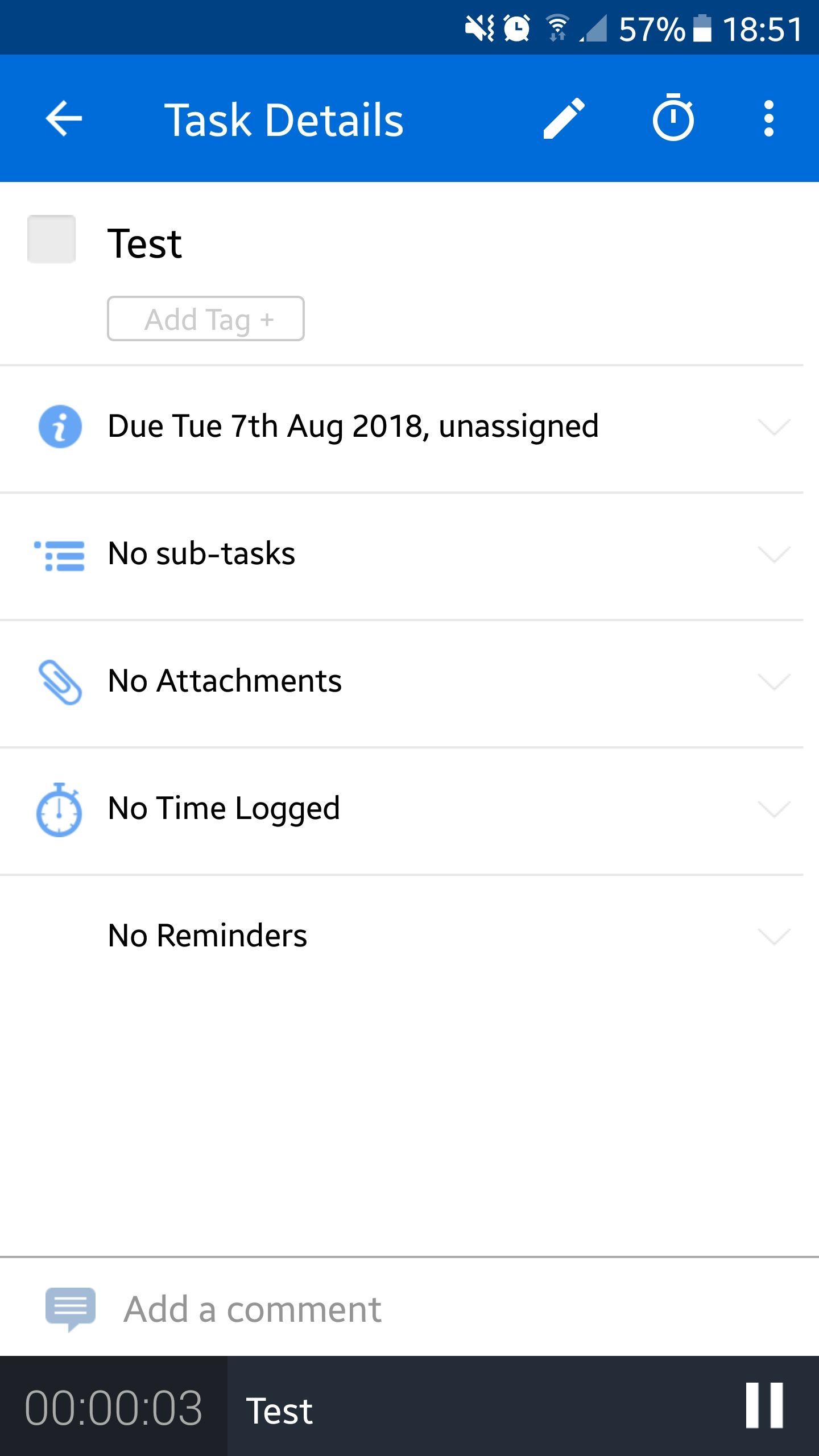Tap the stopwatch icon in the top bar
The height and width of the screenshot is (1456, 819).
[673, 118]
